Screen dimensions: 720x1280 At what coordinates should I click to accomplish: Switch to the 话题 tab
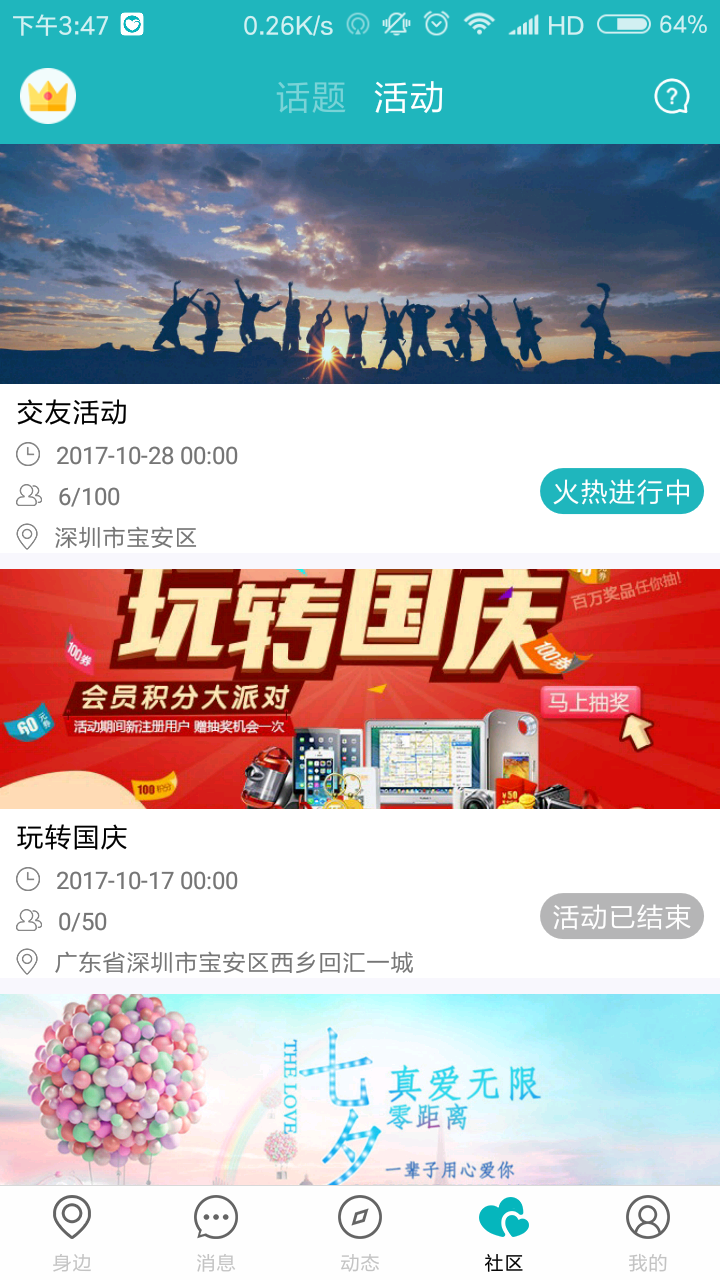(x=311, y=98)
